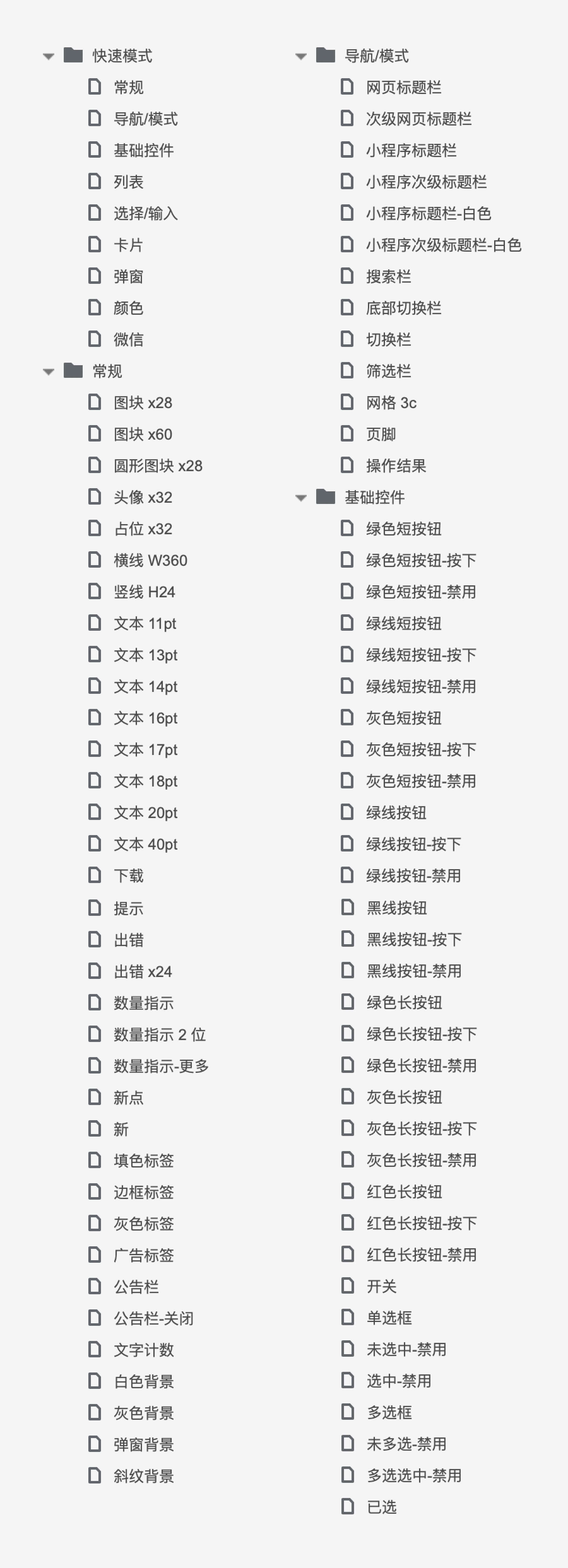Open the 多选选中-禁用 entry
Image resolution: width=568 pixels, height=1568 pixels.
coord(413,1476)
